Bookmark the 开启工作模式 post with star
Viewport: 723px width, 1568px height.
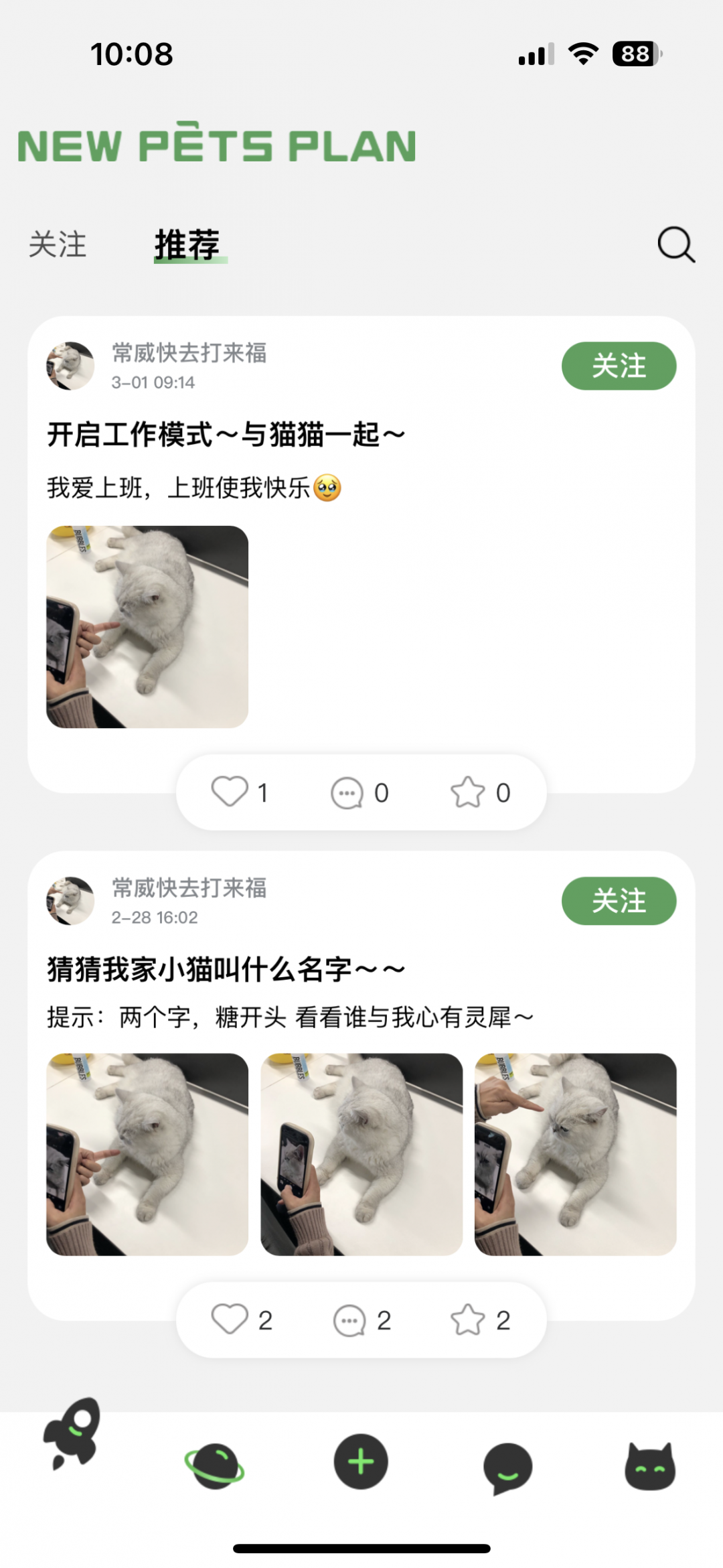467,792
